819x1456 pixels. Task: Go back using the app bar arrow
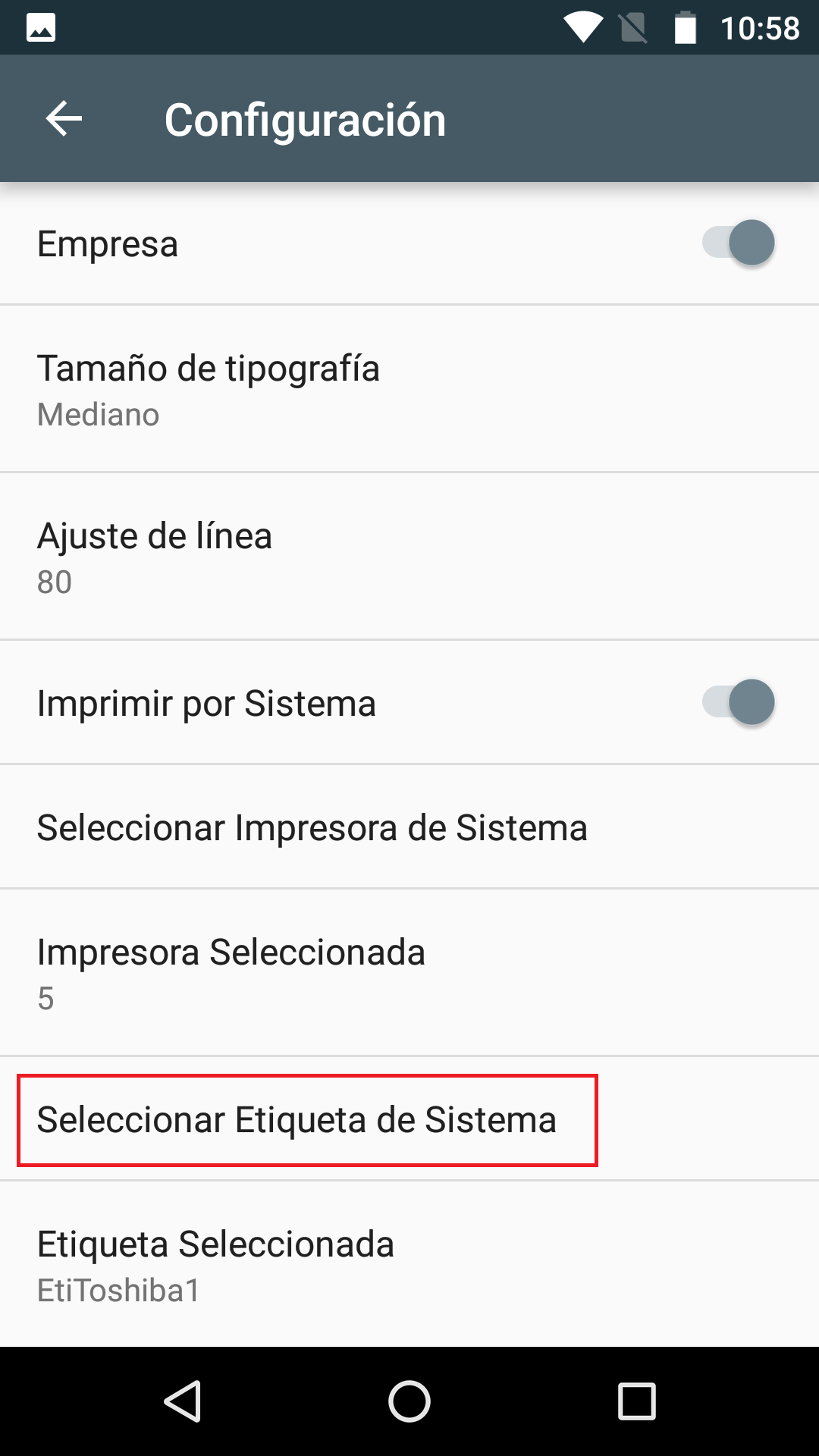point(64,119)
